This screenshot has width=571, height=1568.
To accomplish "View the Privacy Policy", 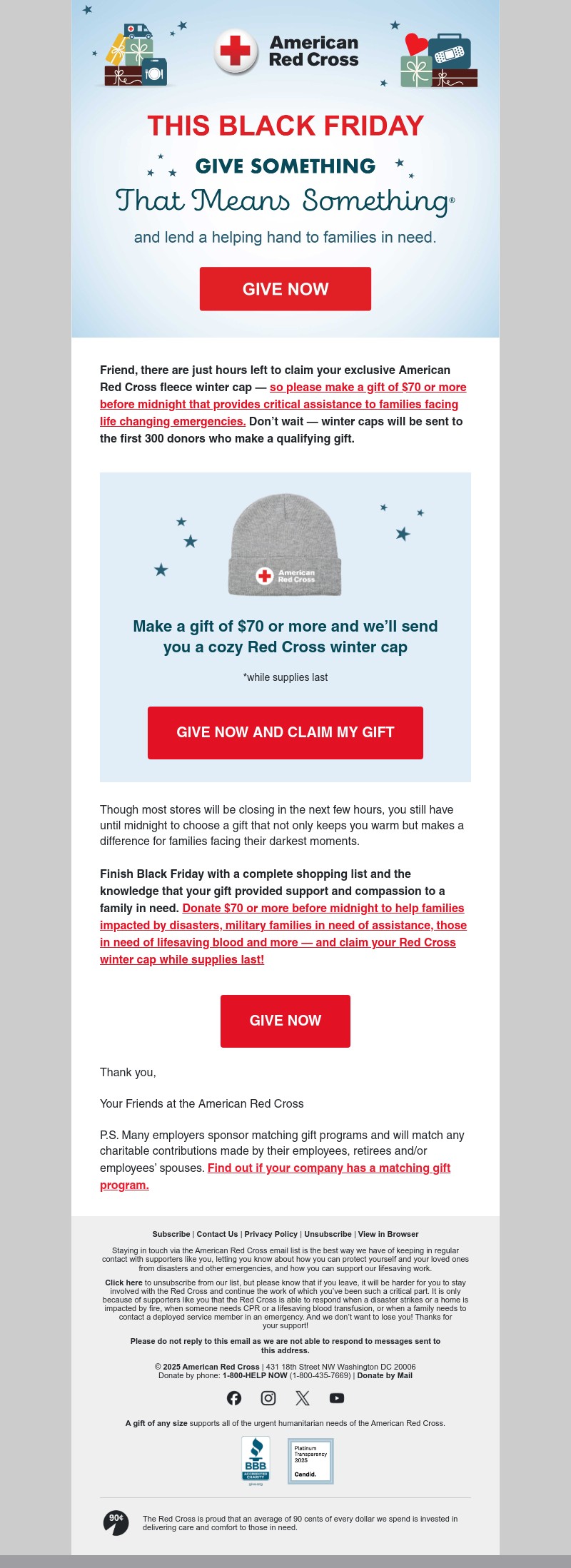I will coord(271,1233).
